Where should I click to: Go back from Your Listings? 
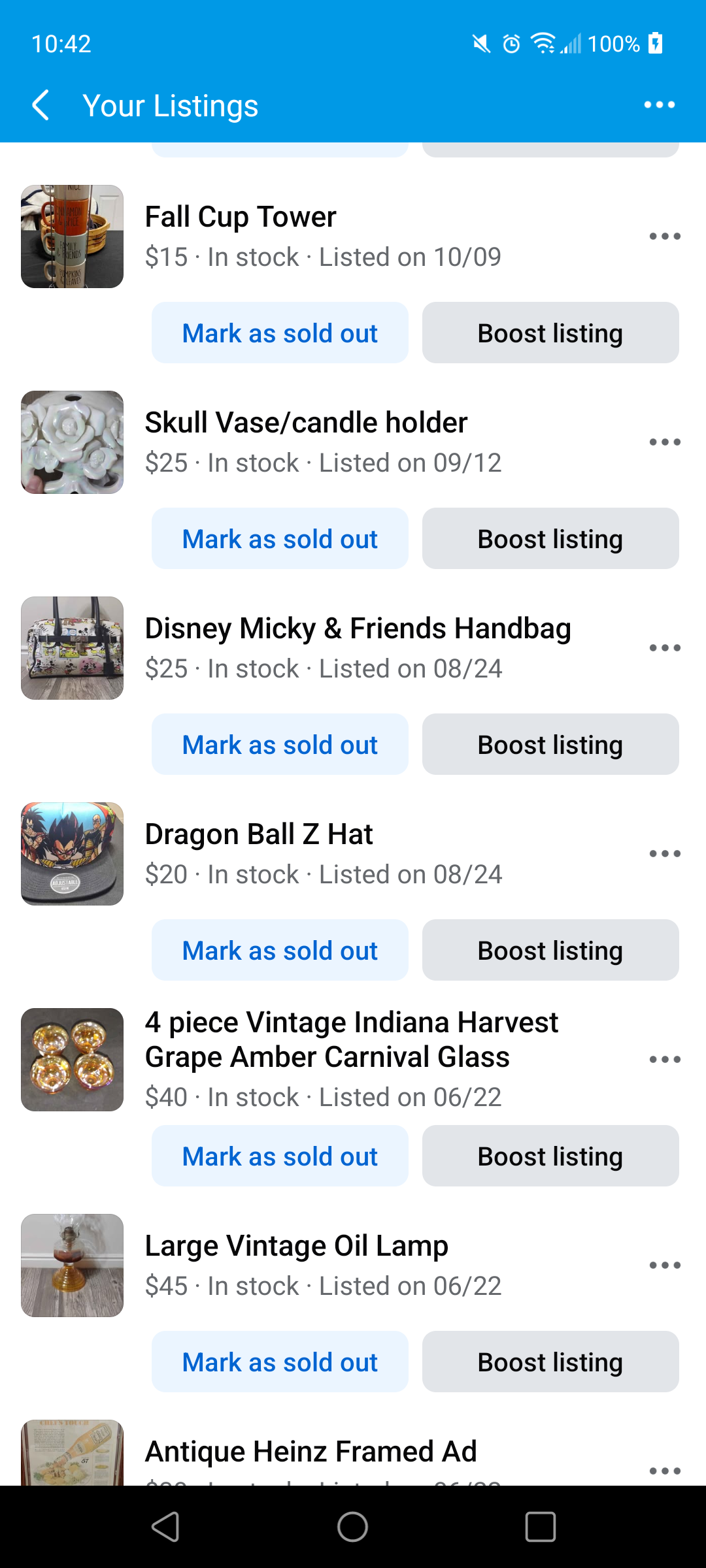(41, 105)
